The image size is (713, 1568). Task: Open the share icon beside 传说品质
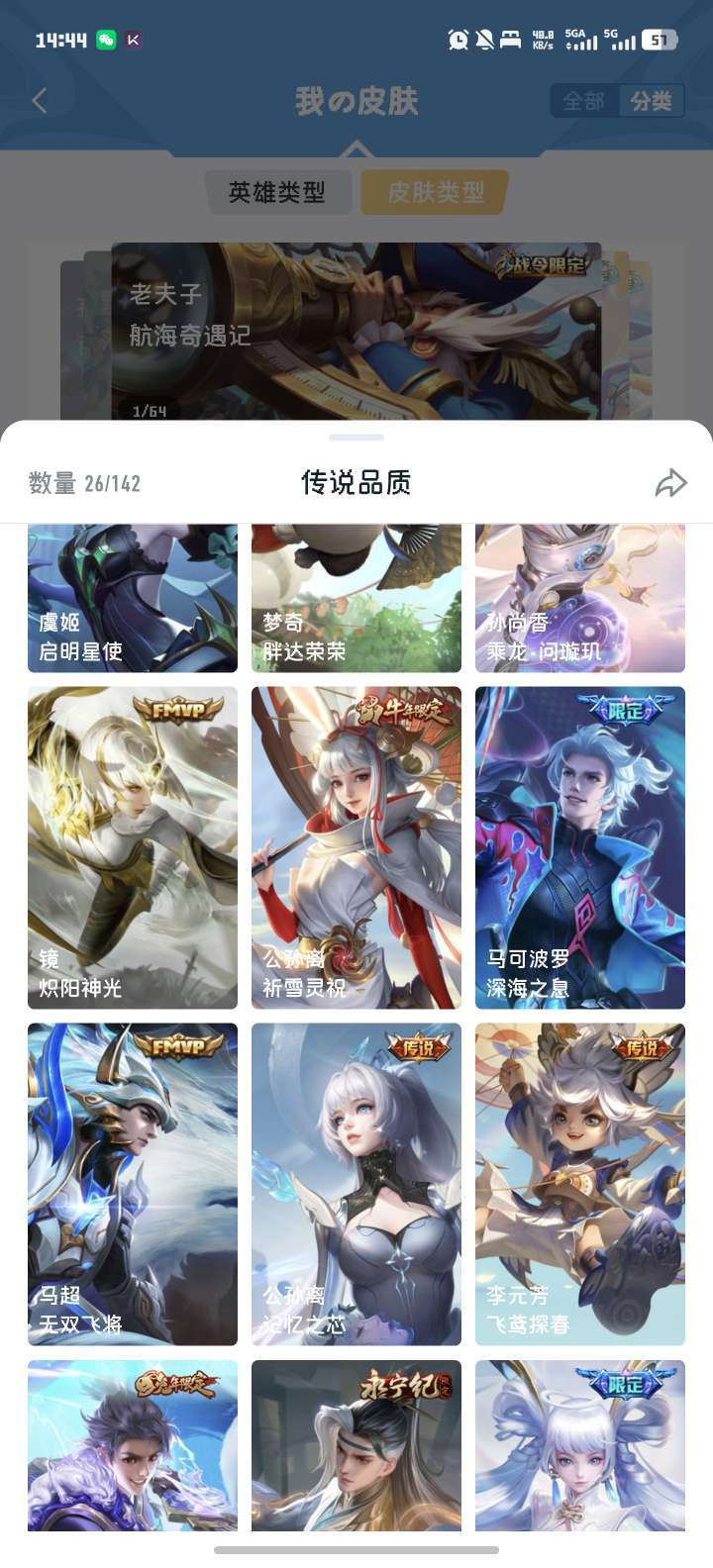click(x=672, y=483)
